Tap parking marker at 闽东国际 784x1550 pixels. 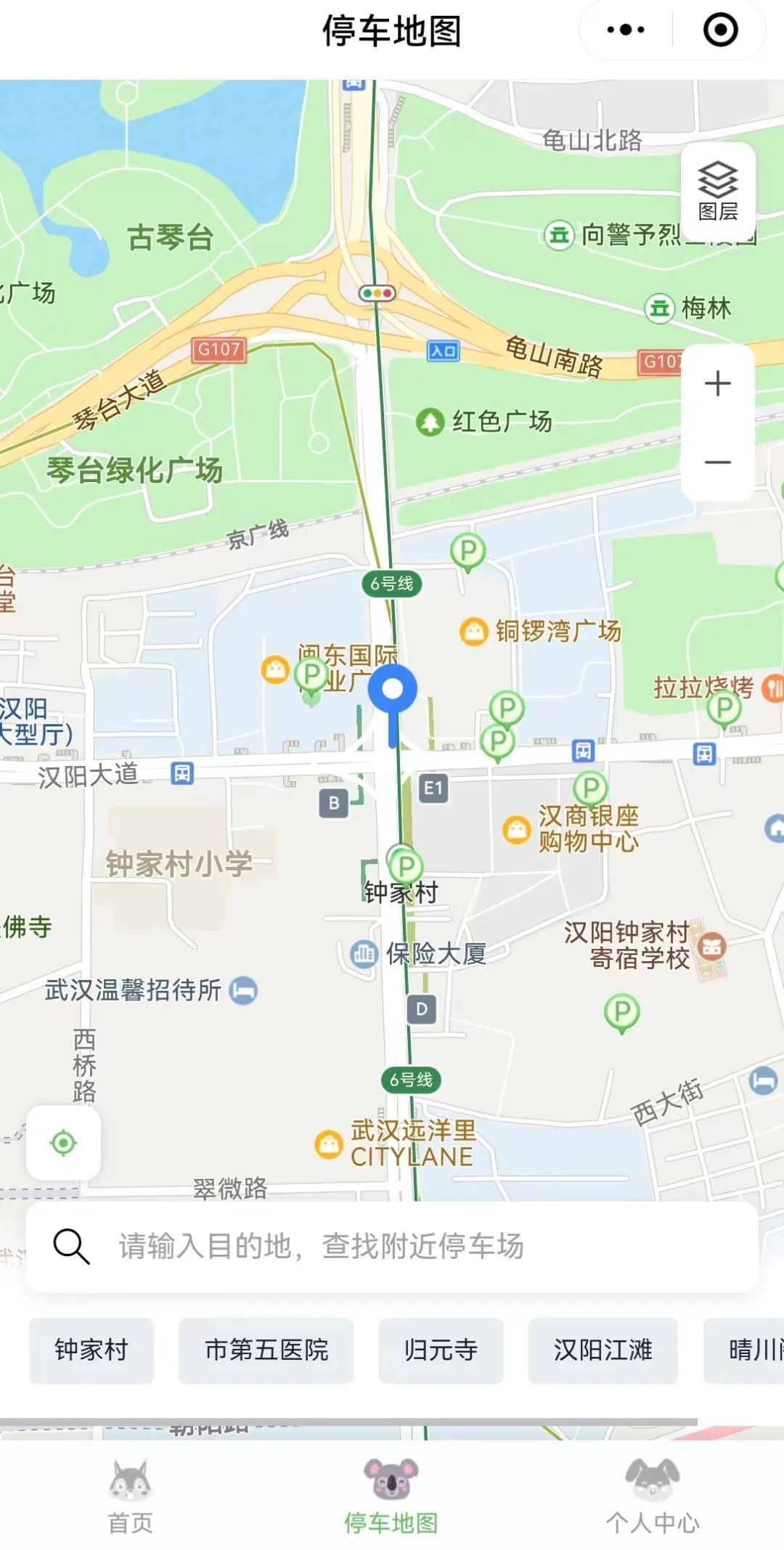(x=311, y=675)
